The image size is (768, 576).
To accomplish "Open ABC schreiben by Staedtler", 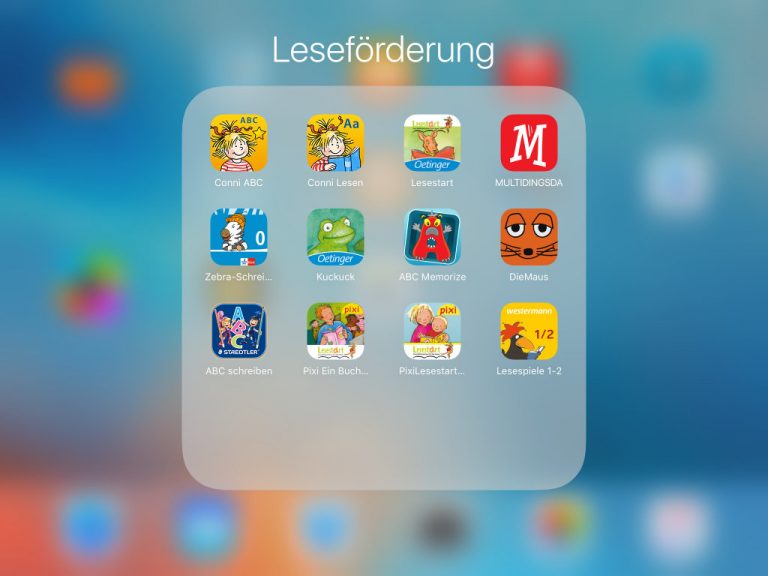I will 239,331.
